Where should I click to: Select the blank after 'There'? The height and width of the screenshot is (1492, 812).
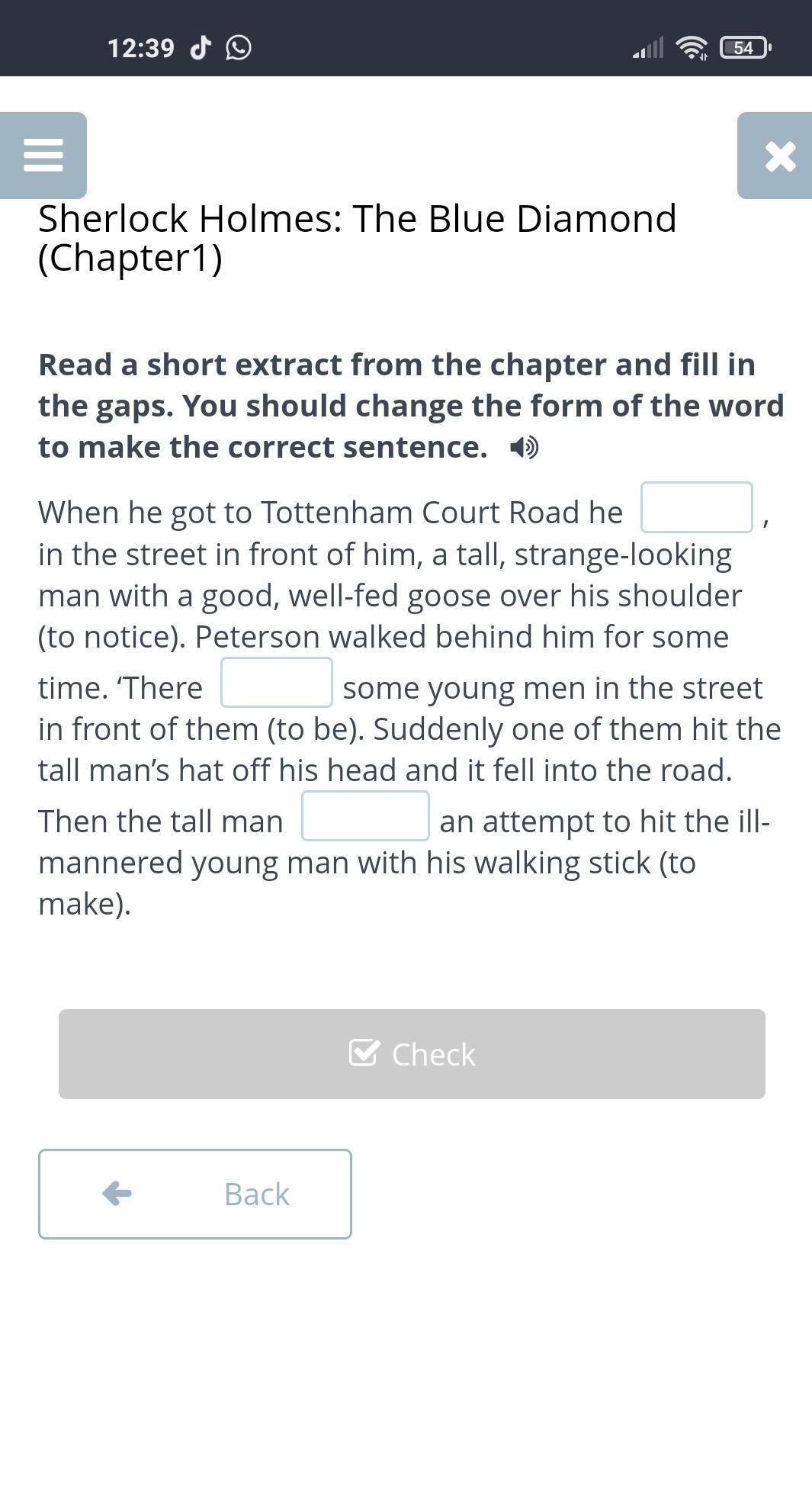coord(276,683)
